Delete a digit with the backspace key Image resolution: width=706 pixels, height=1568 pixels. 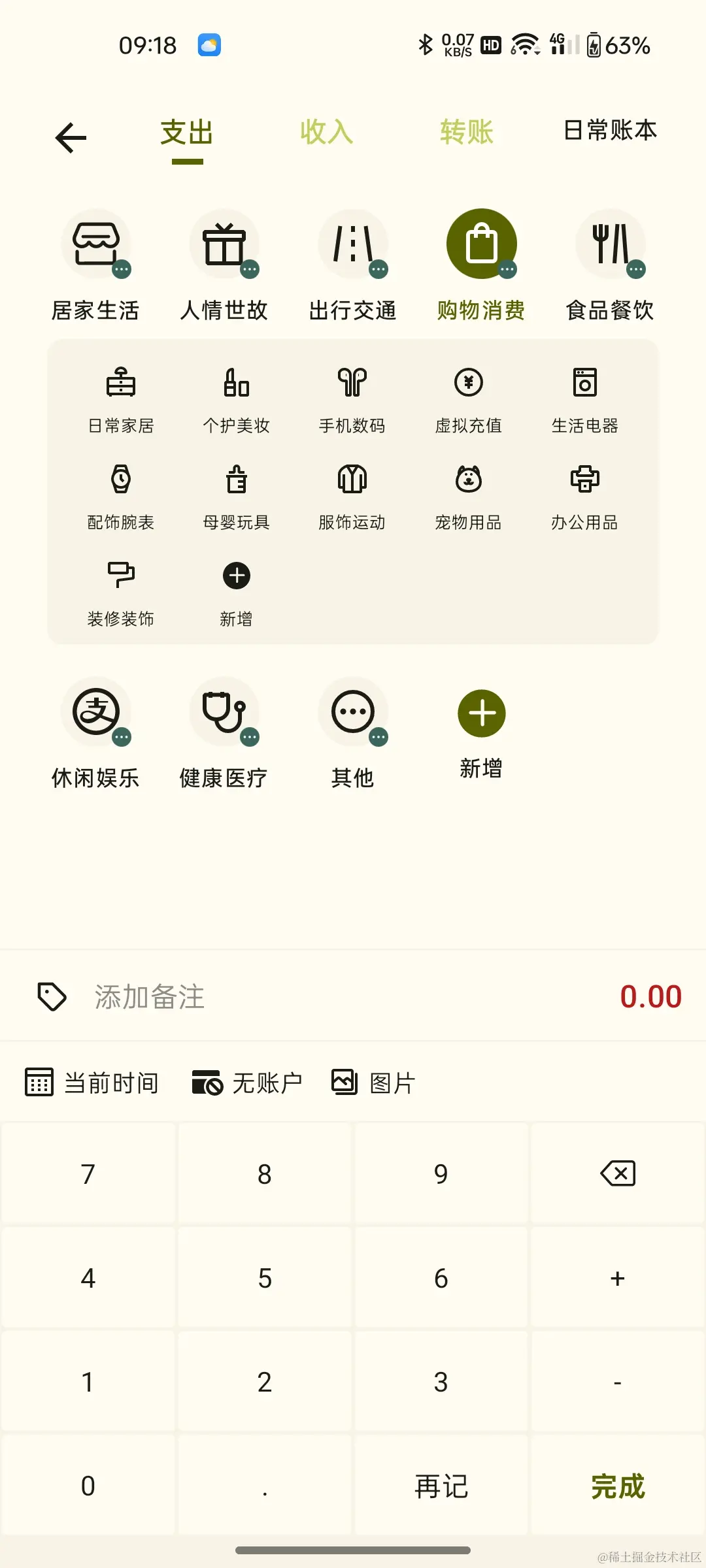[617, 1173]
